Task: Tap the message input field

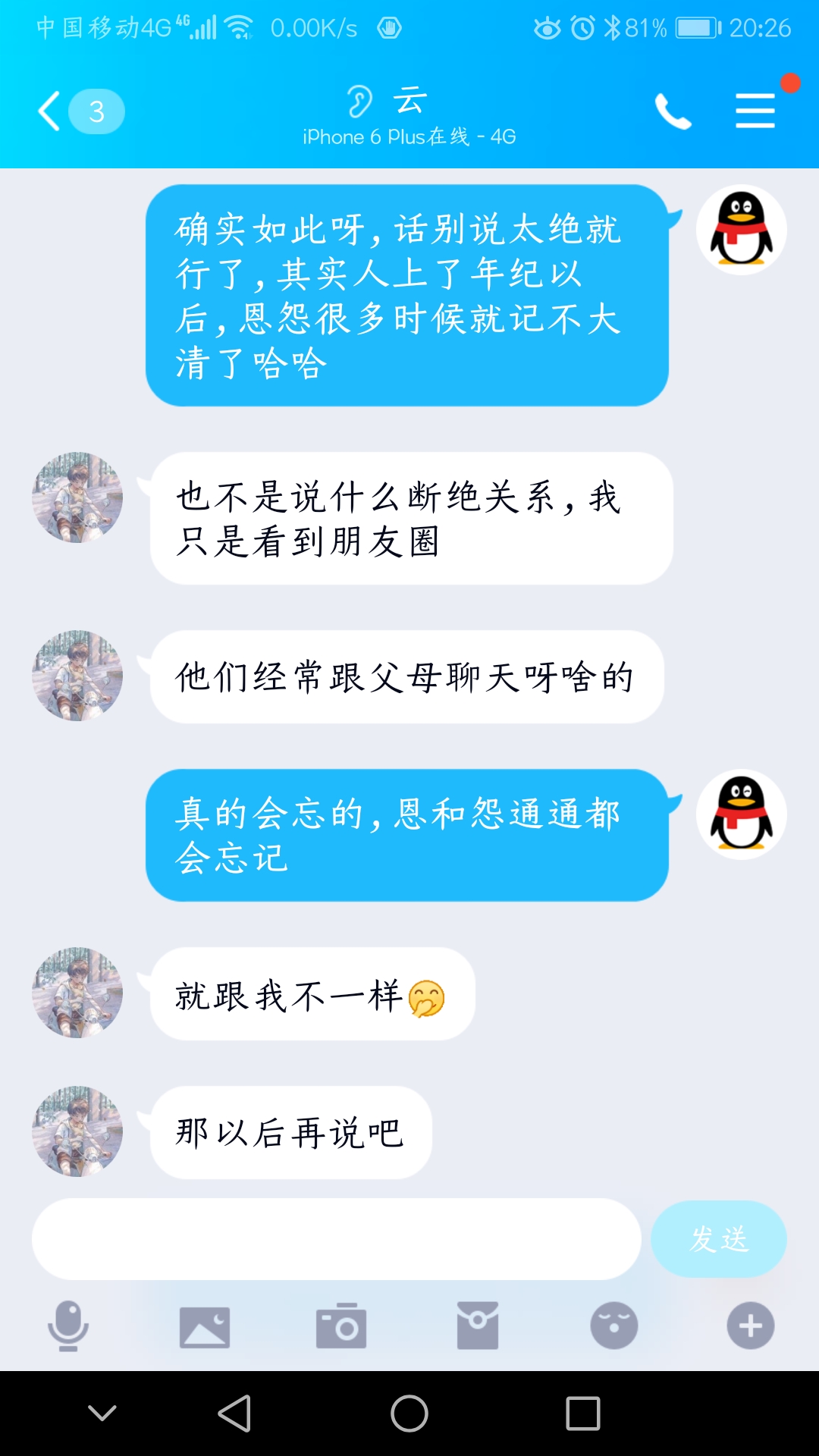Action: (x=336, y=1239)
